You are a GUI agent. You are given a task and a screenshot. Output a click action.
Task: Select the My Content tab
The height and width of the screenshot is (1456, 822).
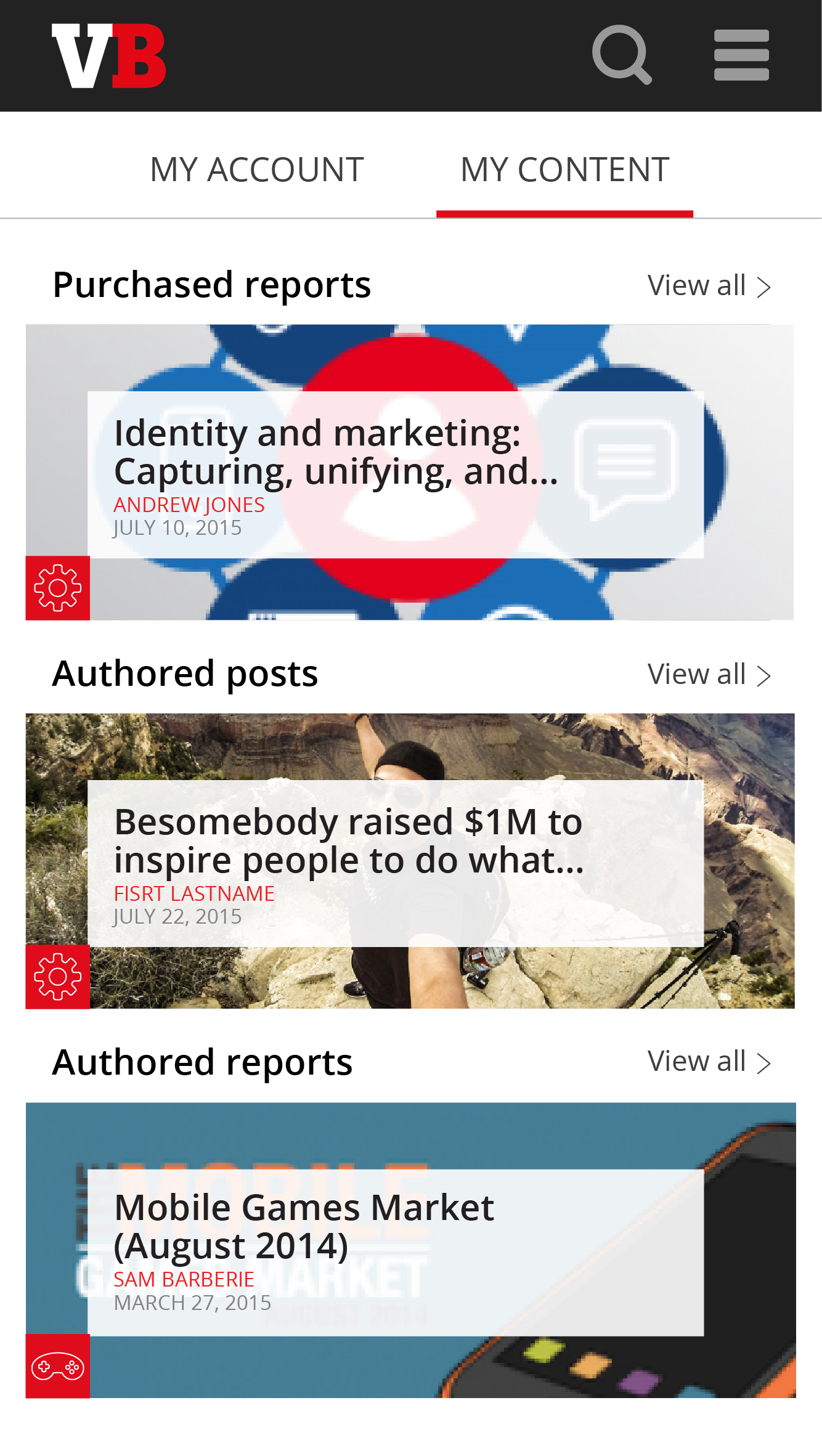coord(564,170)
